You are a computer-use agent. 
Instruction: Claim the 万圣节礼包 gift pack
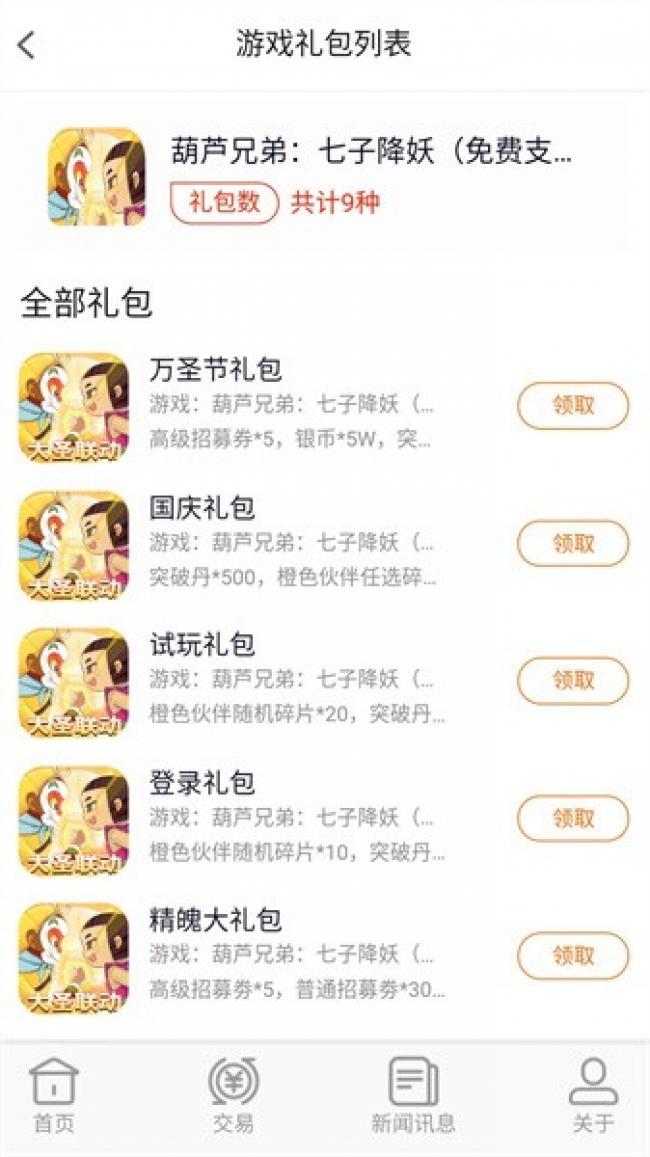572,406
